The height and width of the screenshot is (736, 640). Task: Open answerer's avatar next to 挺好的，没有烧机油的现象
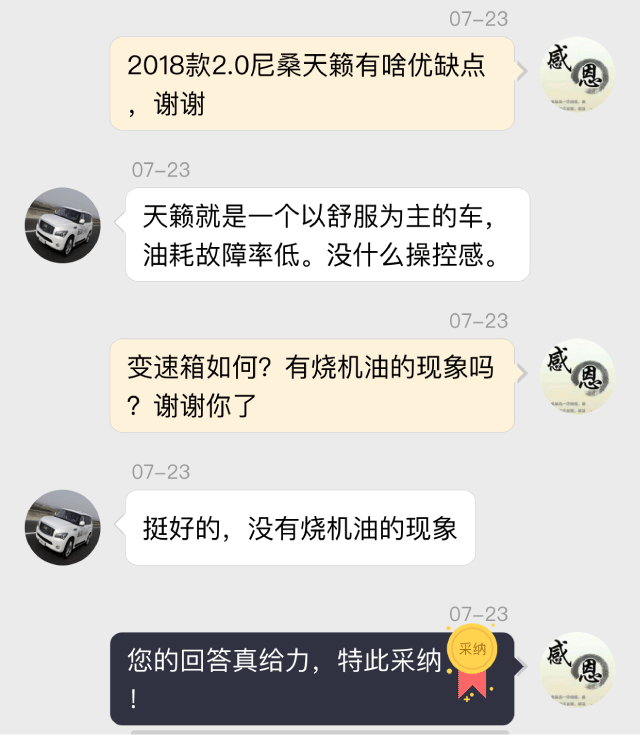pyautogui.click(x=63, y=527)
